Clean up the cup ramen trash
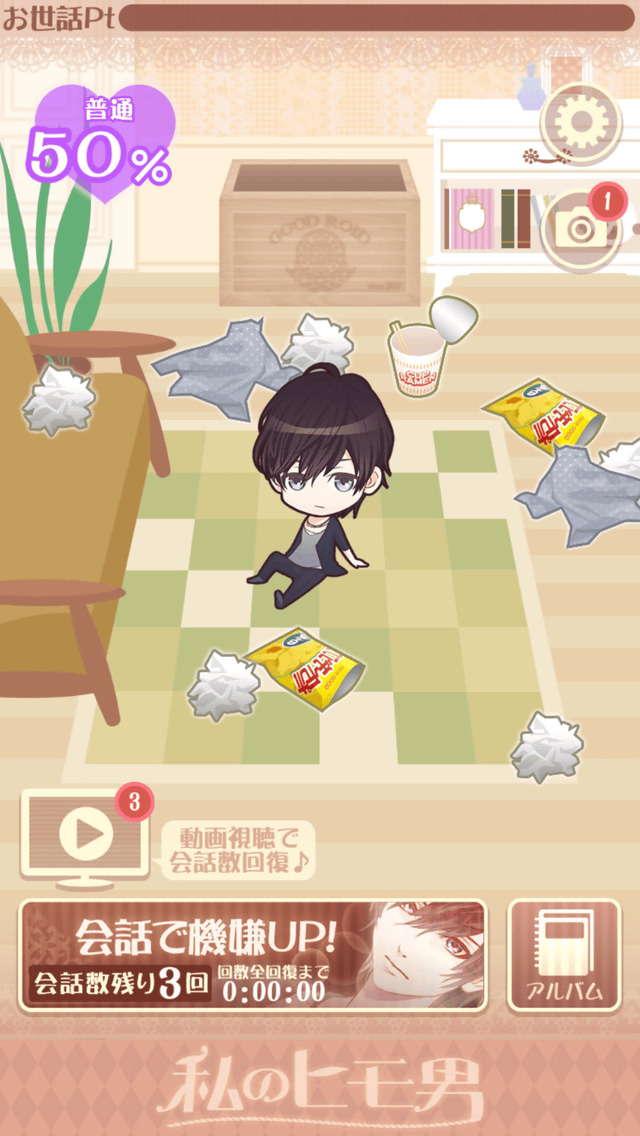The width and height of the screenshot is (640, 1136). coord(429,349)
